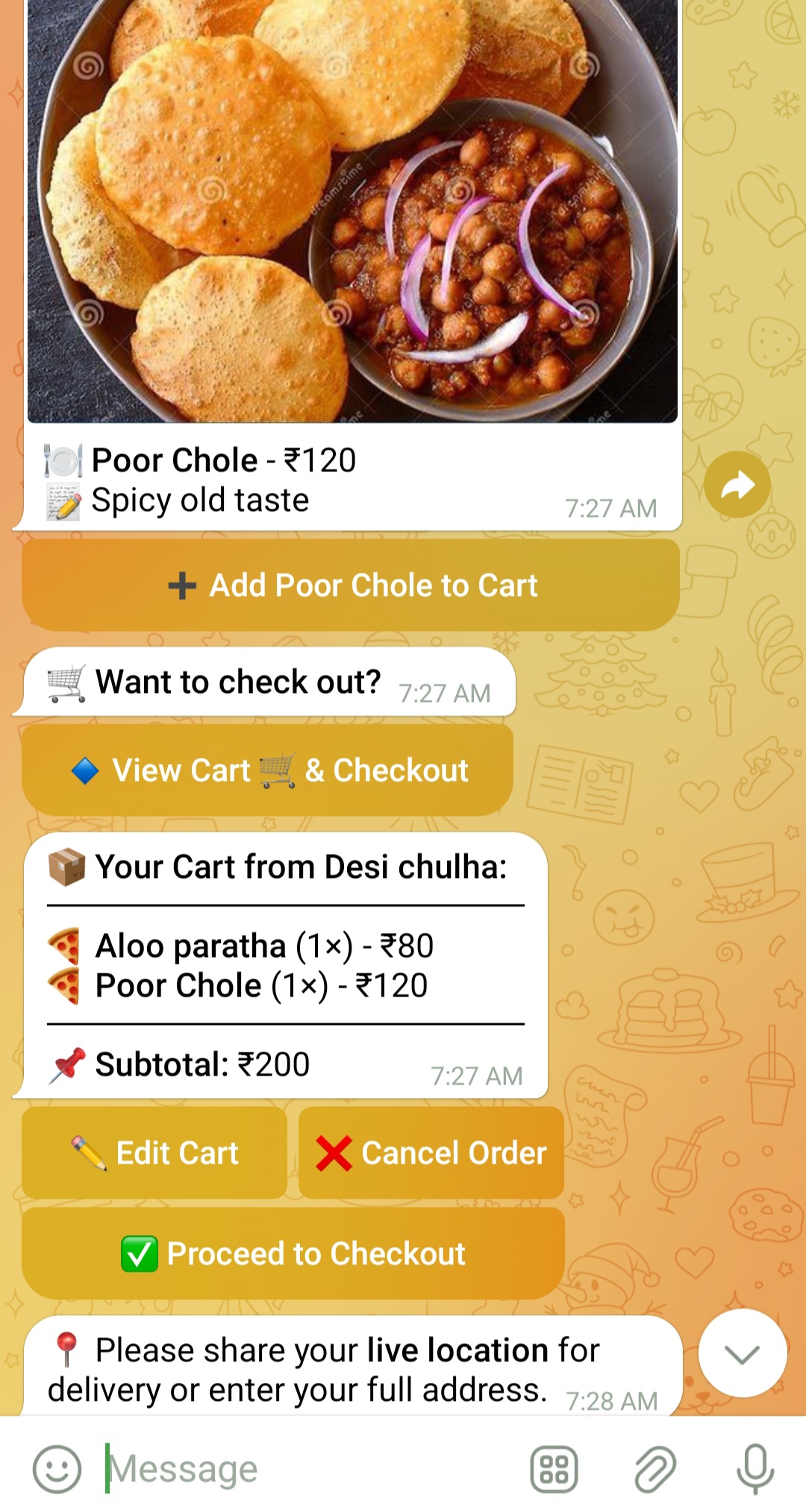Screen dimensions: 806x1512
Task: Forward the Poor Chole message
Action: coord(737,485)
